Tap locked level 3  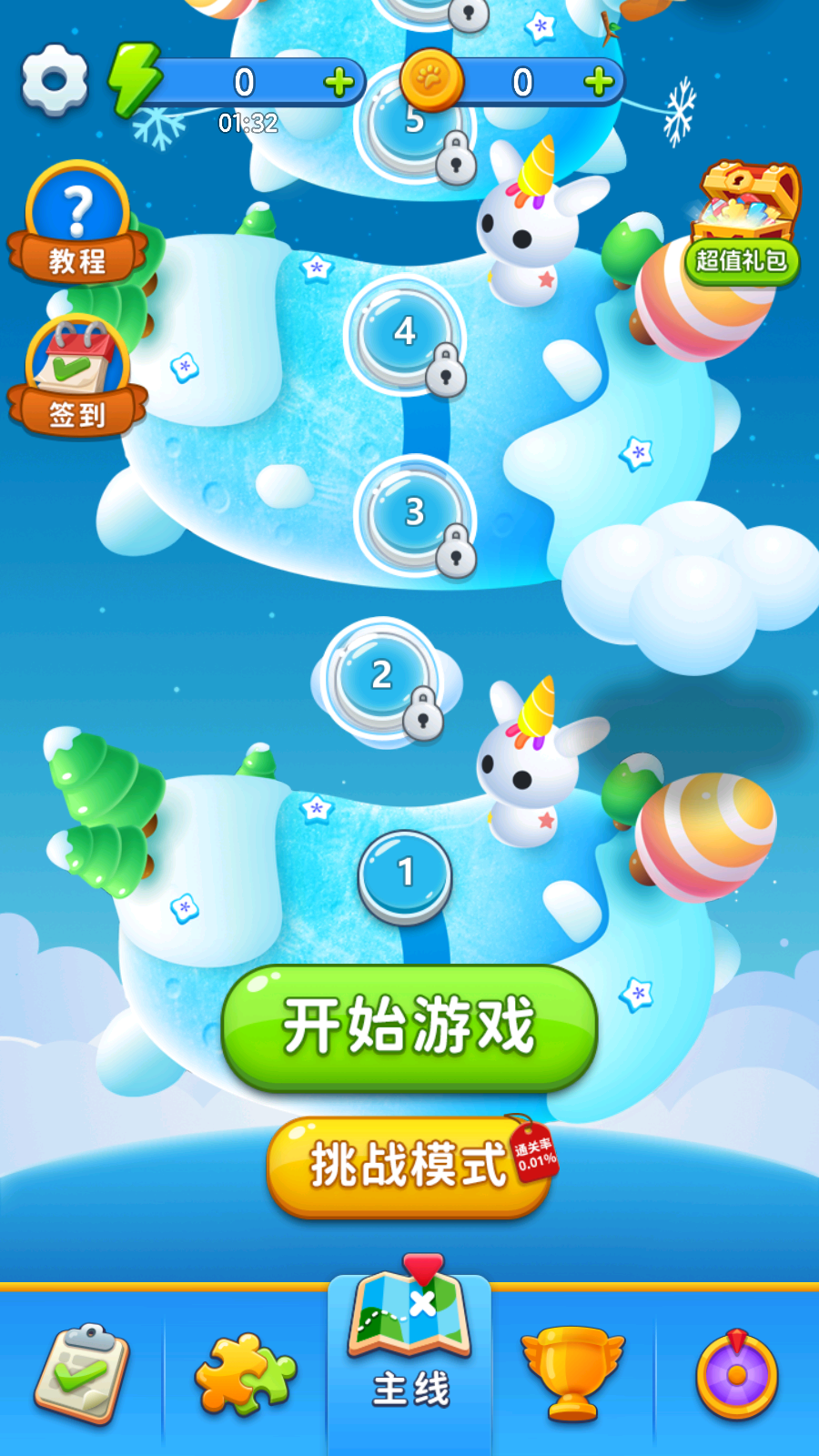414,512
